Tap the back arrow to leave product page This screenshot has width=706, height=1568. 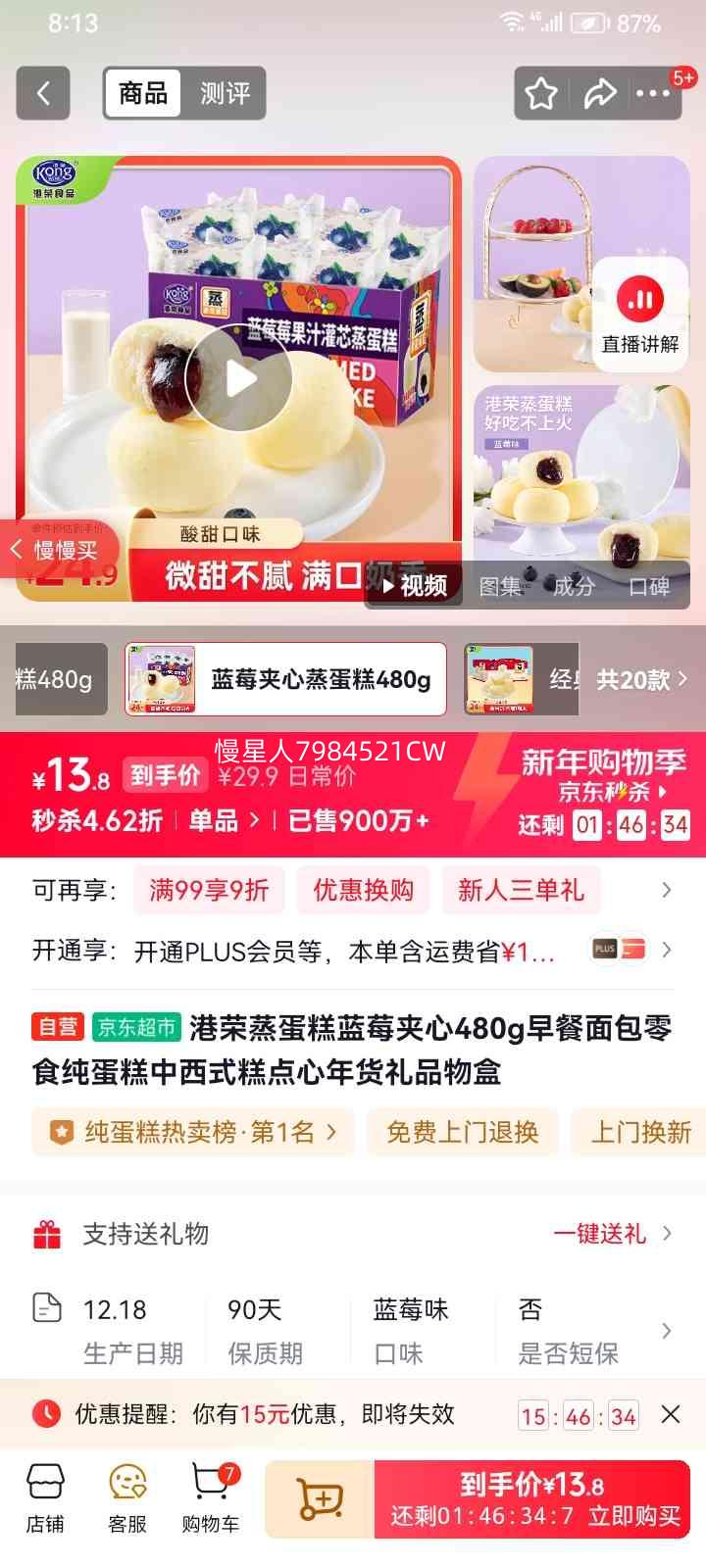pyautogui.click(x=43, y=93)
